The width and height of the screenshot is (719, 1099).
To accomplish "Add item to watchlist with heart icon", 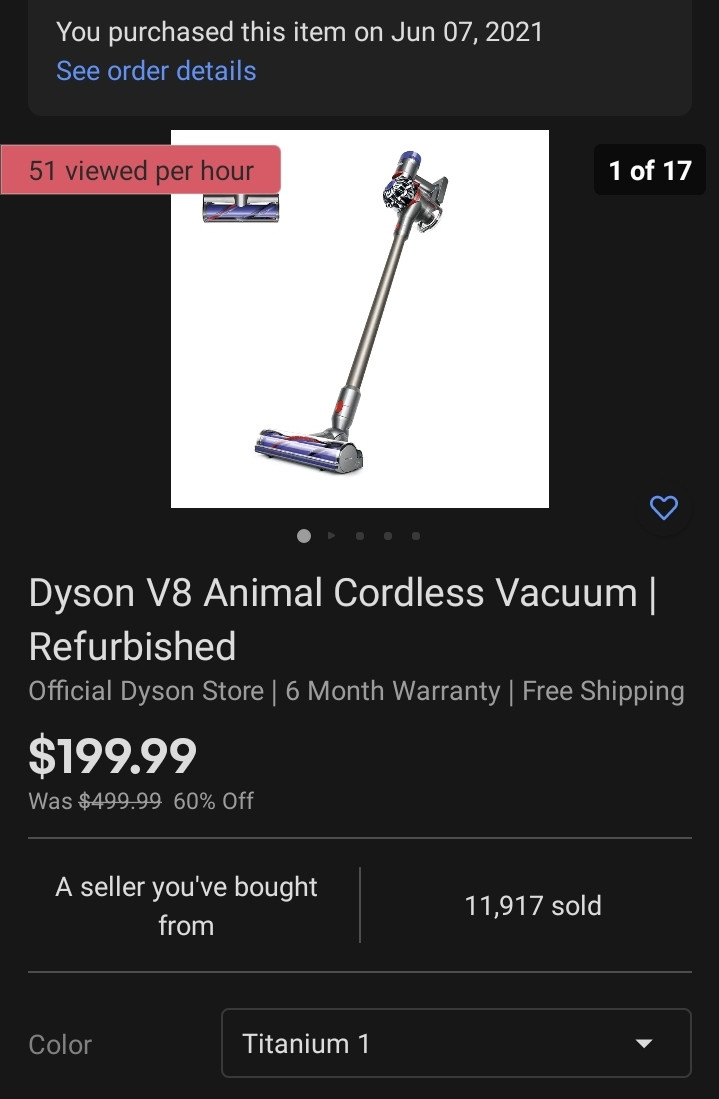I will [664, 508].
